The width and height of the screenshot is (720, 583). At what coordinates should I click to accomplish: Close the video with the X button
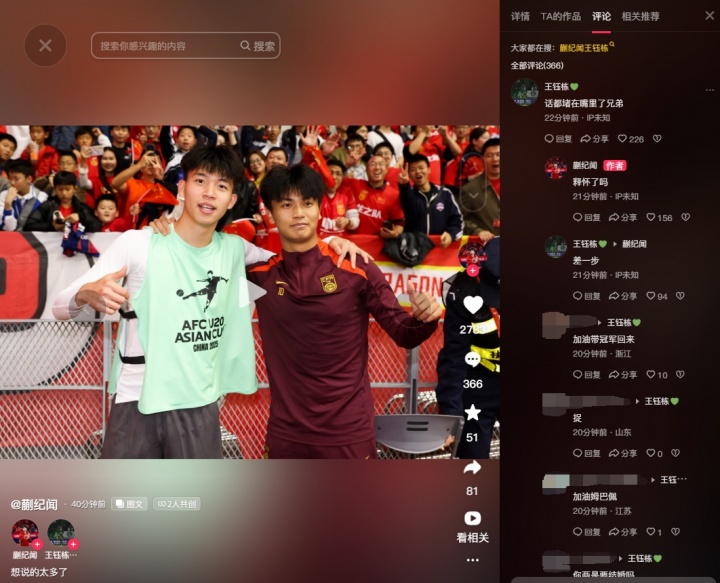(45, 45)
